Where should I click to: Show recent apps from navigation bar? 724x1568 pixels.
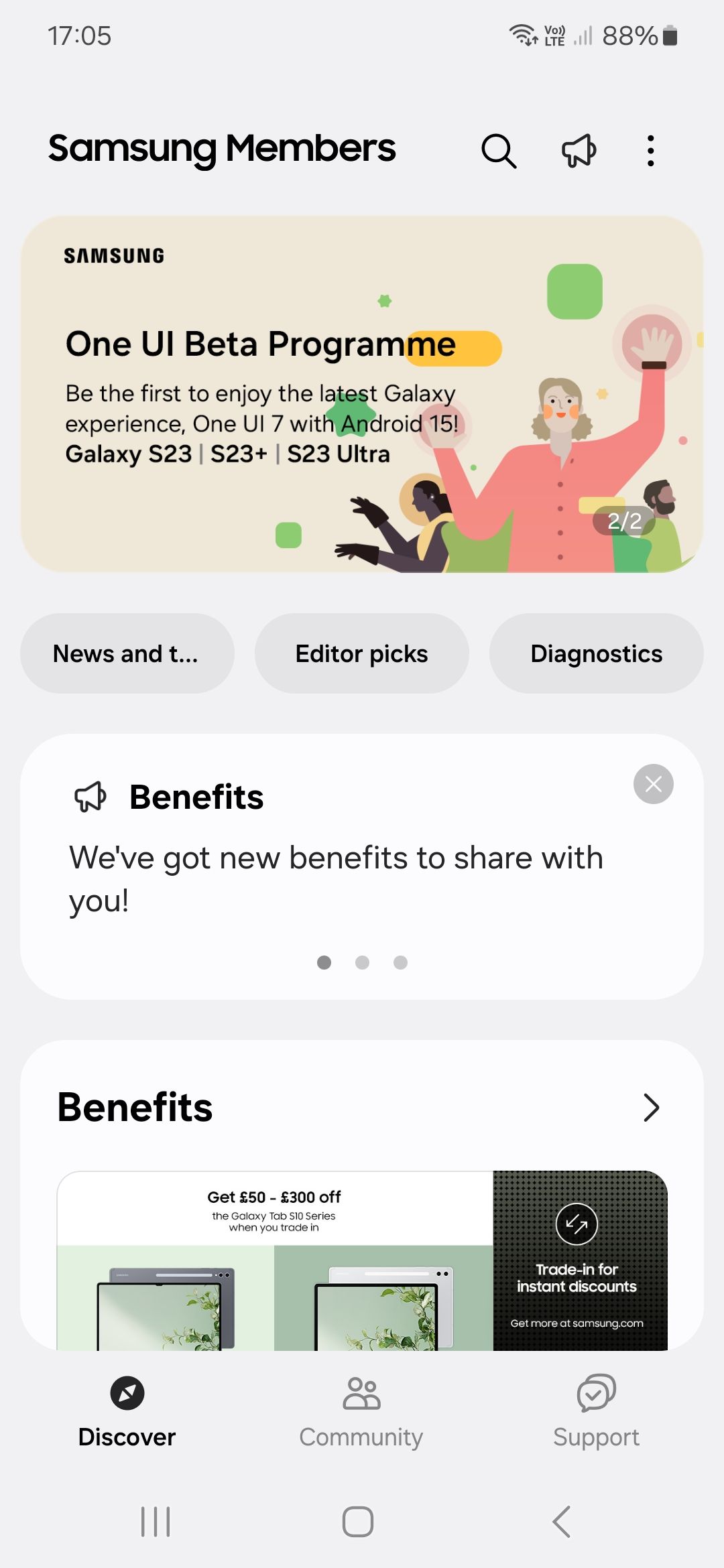156,1522
